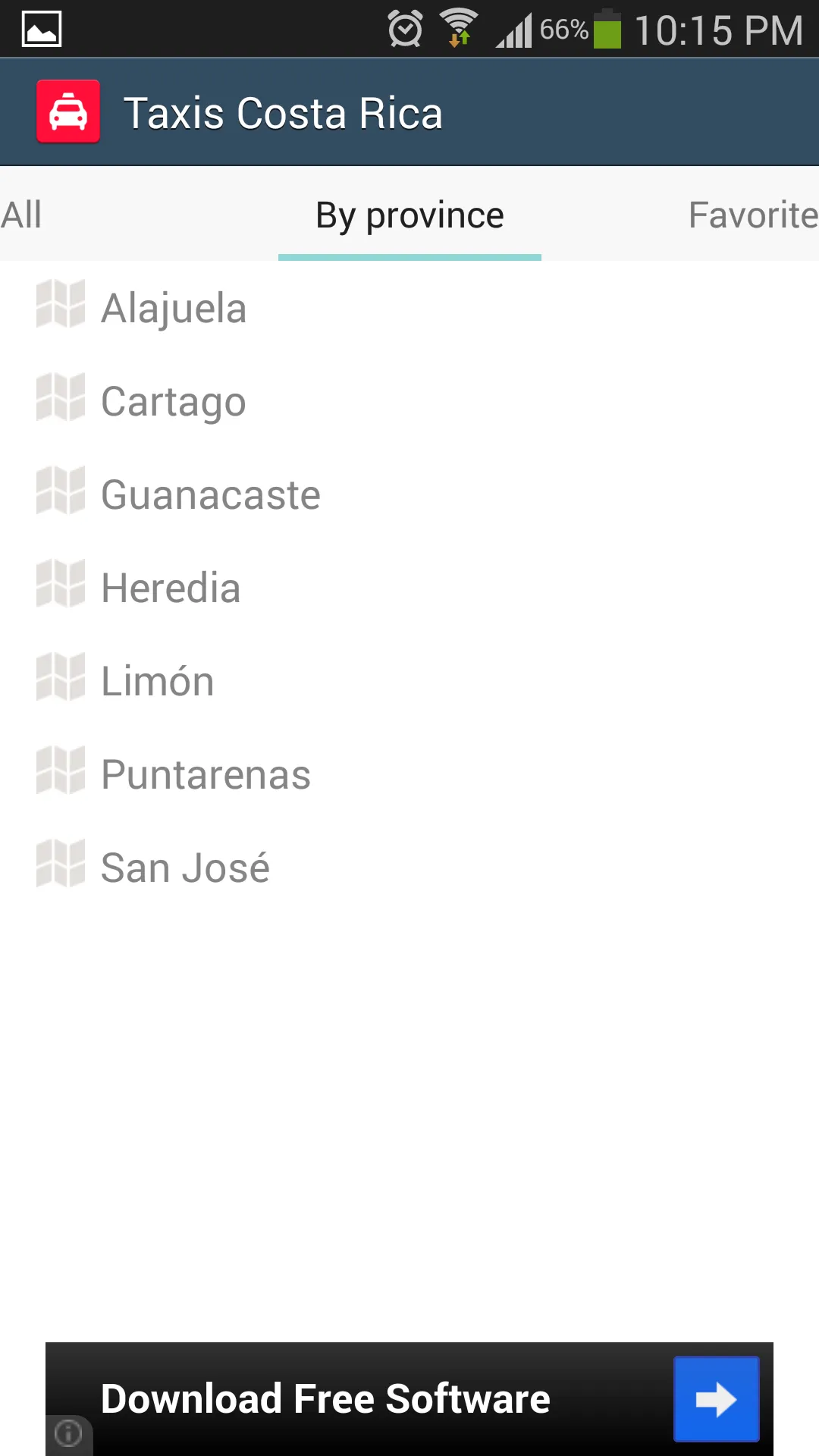View taxis in Limón

[x=409, y=681]
